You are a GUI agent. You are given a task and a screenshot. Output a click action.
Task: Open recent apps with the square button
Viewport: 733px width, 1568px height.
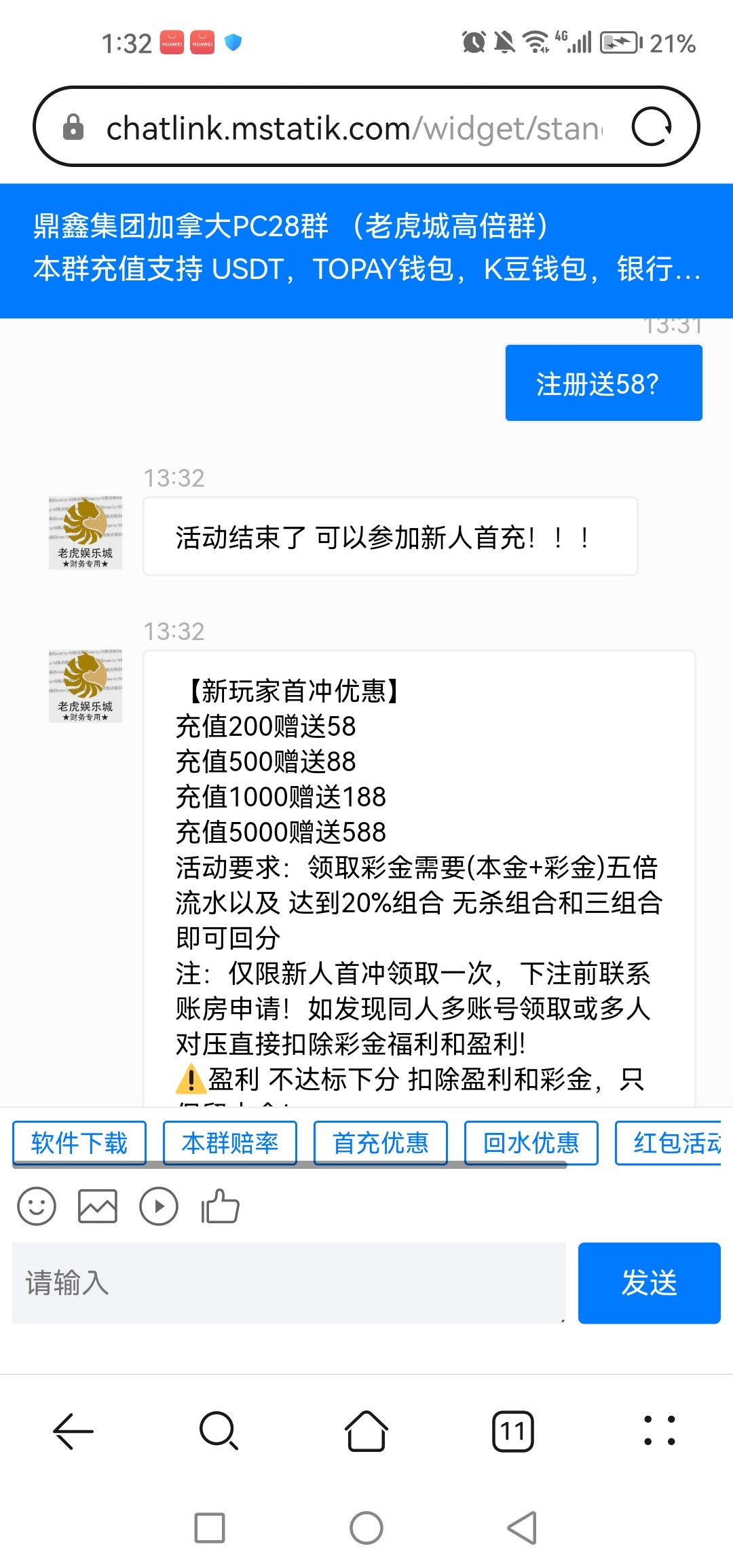(210, 1528)
